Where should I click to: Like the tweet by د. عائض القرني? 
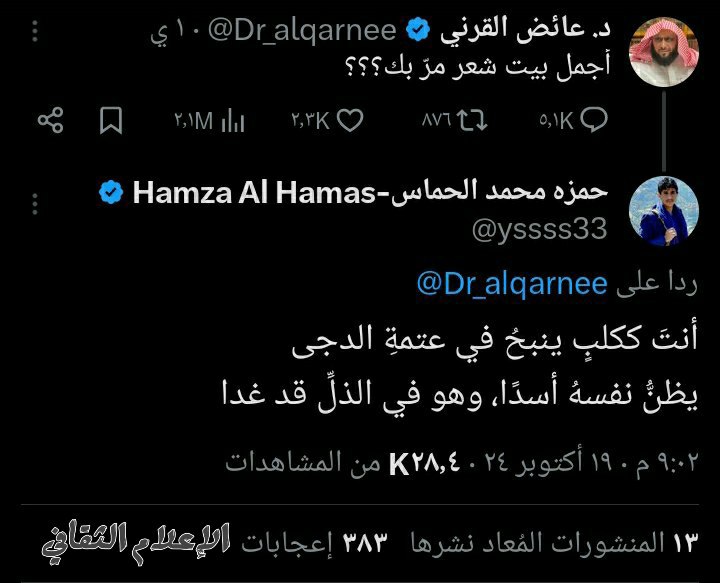(349, 120)
